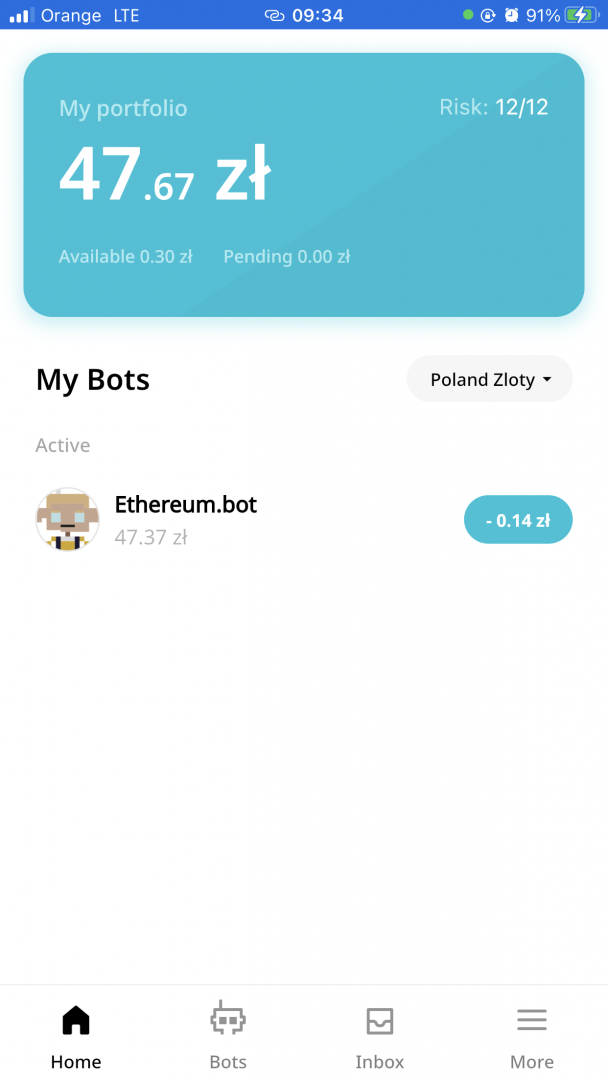Switch to the Home tab
This screenshot has width=608, height=1080.
click(x=76, y=1037)
